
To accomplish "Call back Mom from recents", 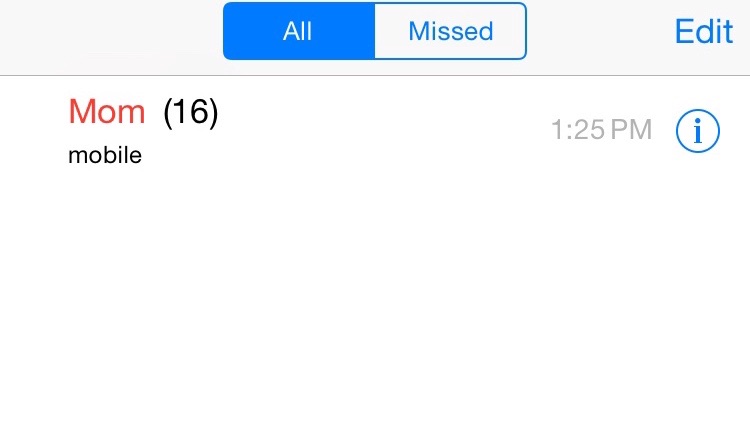I will pyautogui.click(x=300, y=130).
